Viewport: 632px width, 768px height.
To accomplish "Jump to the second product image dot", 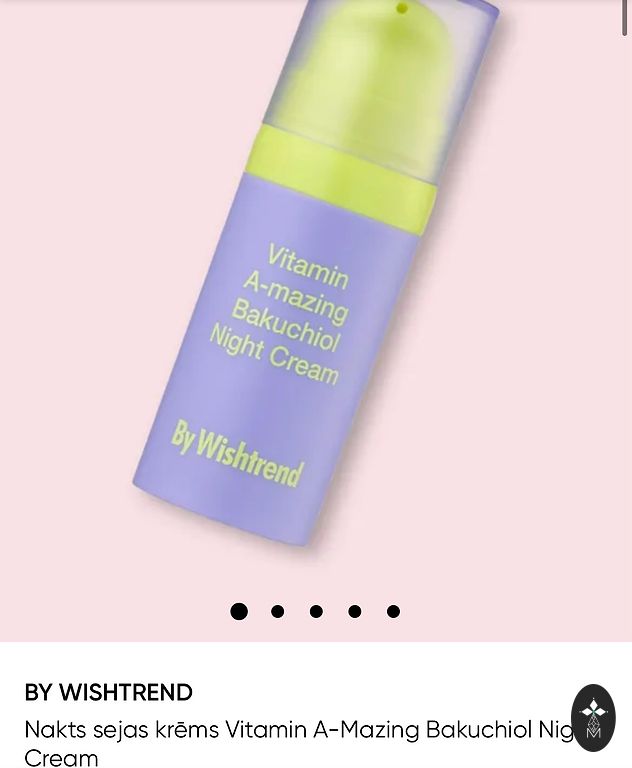I will [278, 611].
